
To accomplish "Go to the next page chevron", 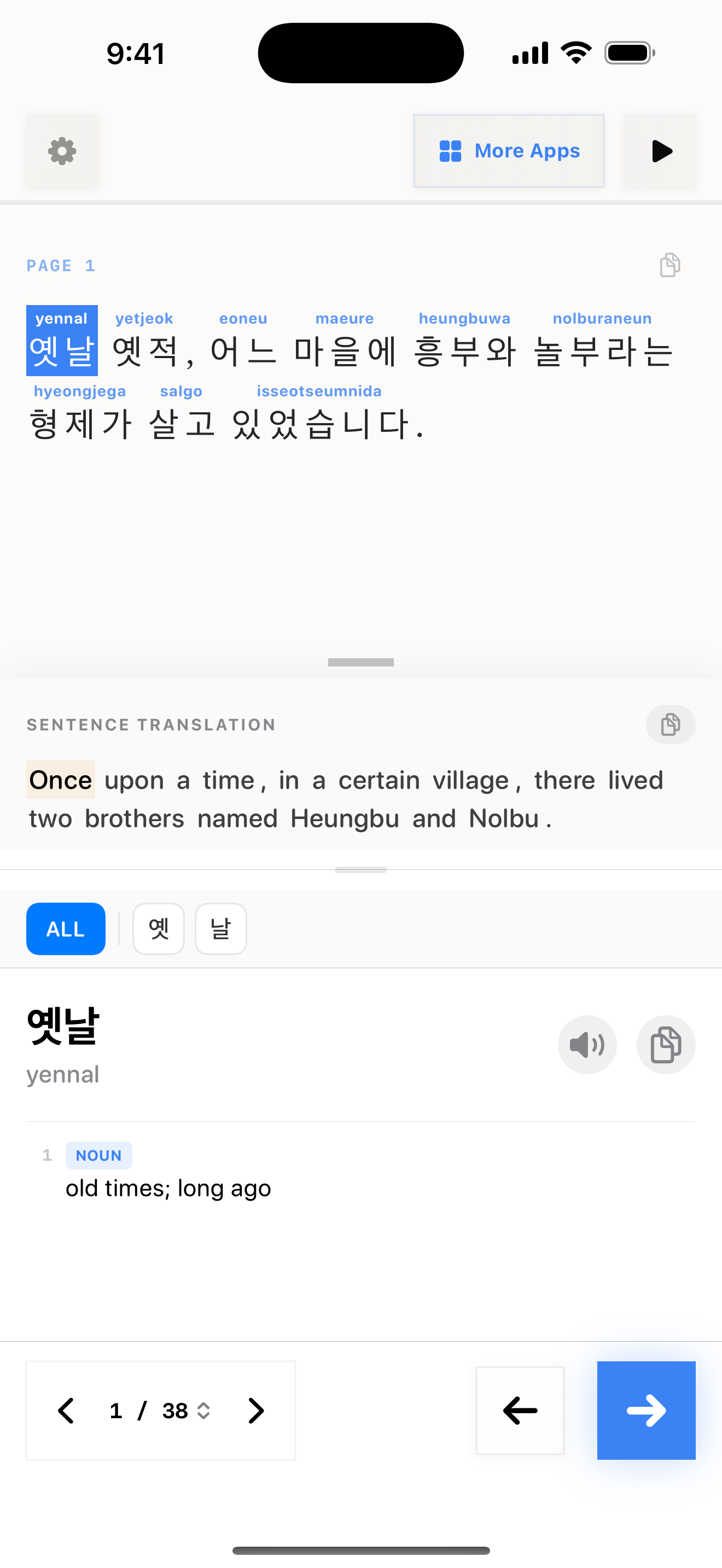I will click(257, 1411).
